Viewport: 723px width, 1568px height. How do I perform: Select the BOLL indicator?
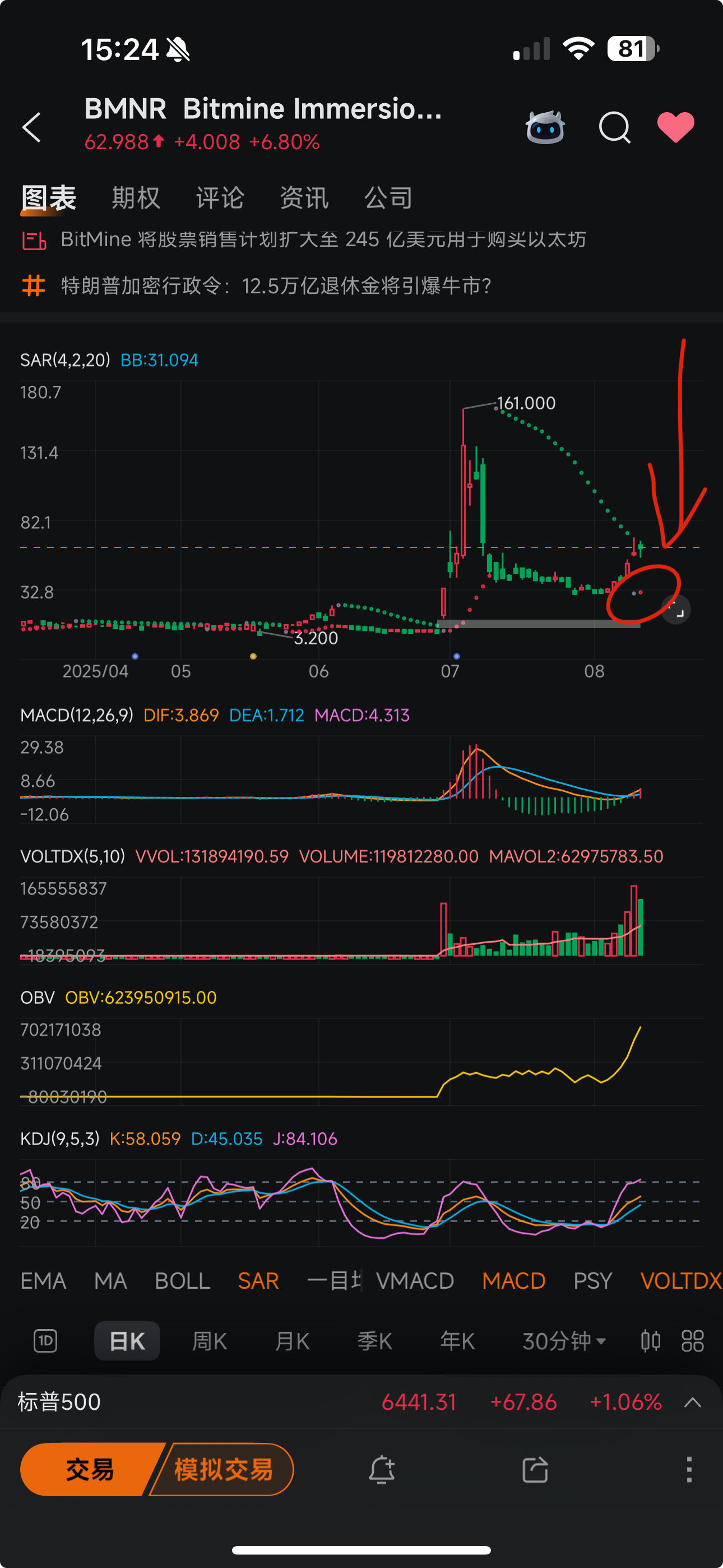(183, 1281)
